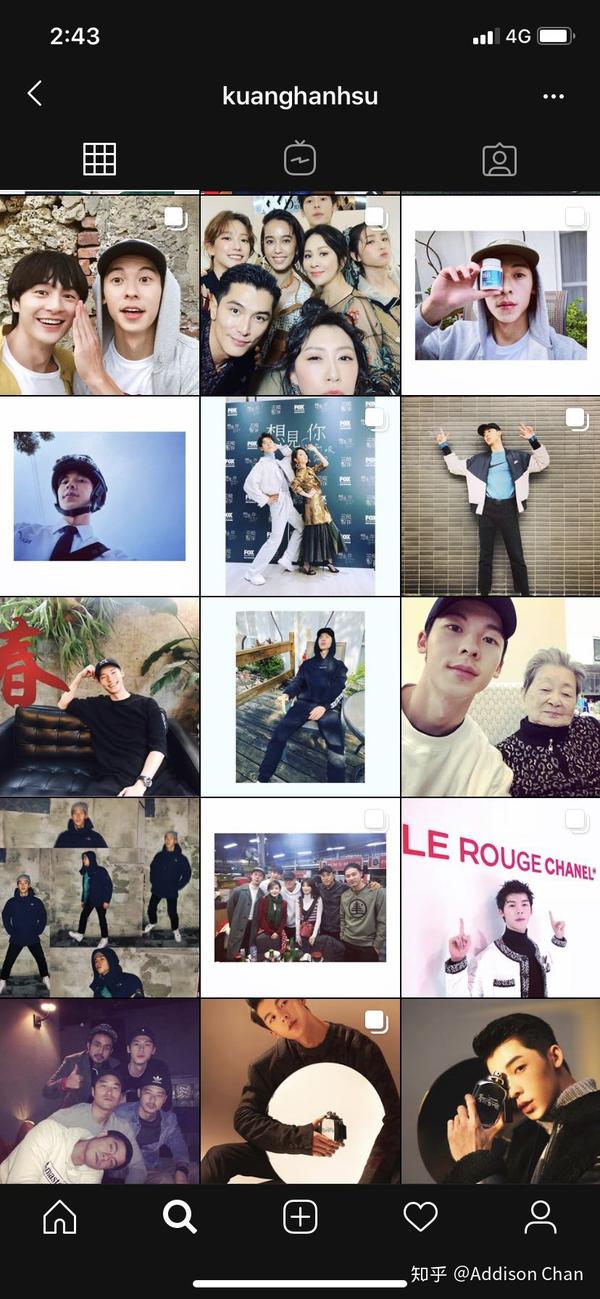Open the post with red 春 character
600x1299 pixels.
pyautogui.click(x=99, y=697)
